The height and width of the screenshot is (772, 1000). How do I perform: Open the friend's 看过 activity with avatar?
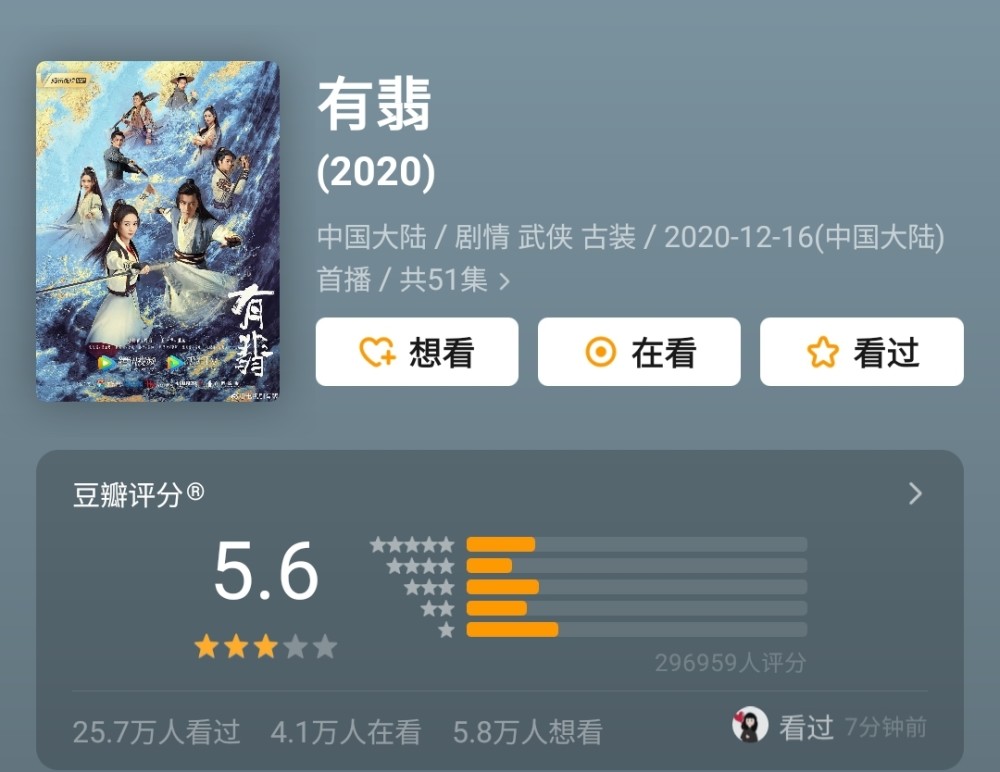[x=785, y=727]
